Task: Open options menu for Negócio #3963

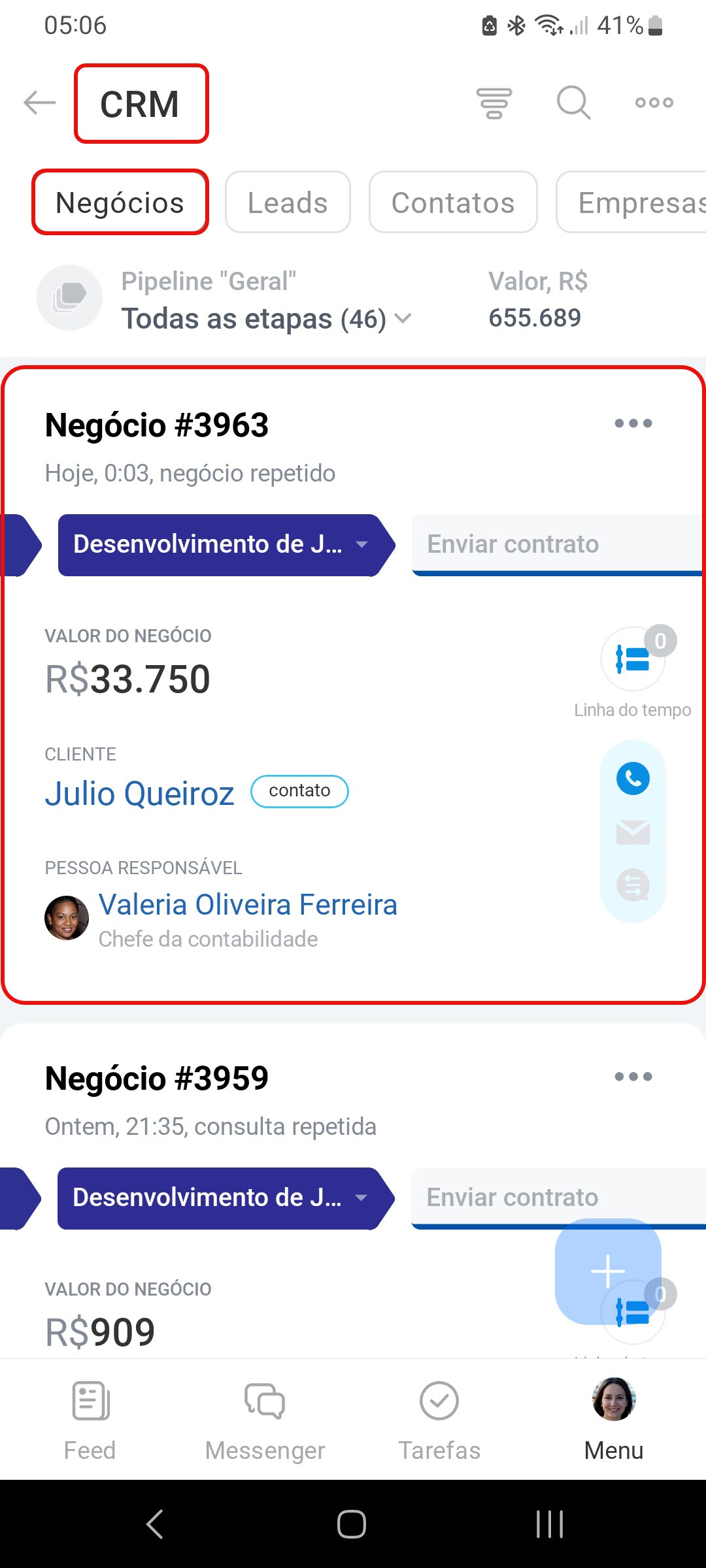Action: pos(633,423)
